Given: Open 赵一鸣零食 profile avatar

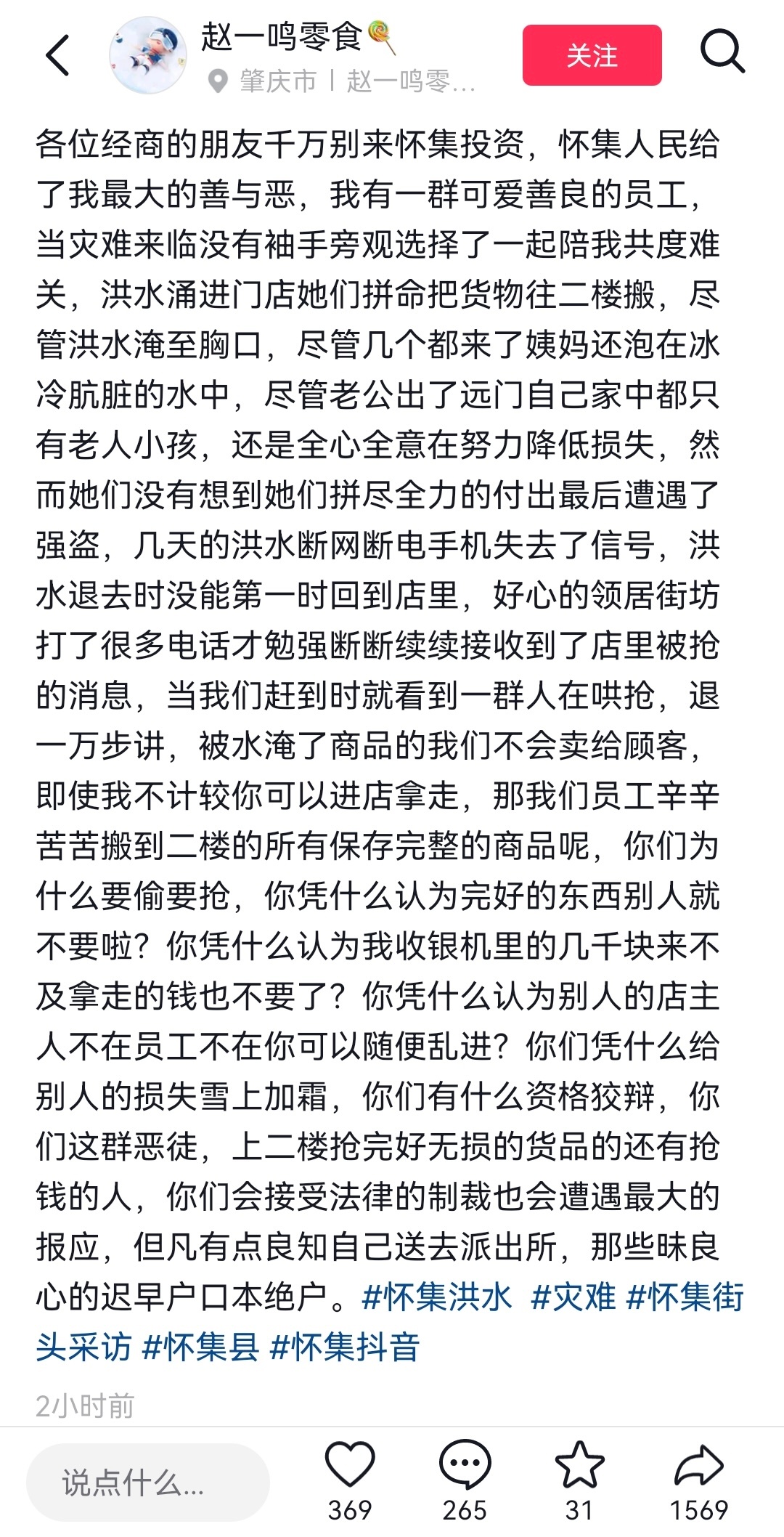Looking at the screenshot, I should (148, 57).
